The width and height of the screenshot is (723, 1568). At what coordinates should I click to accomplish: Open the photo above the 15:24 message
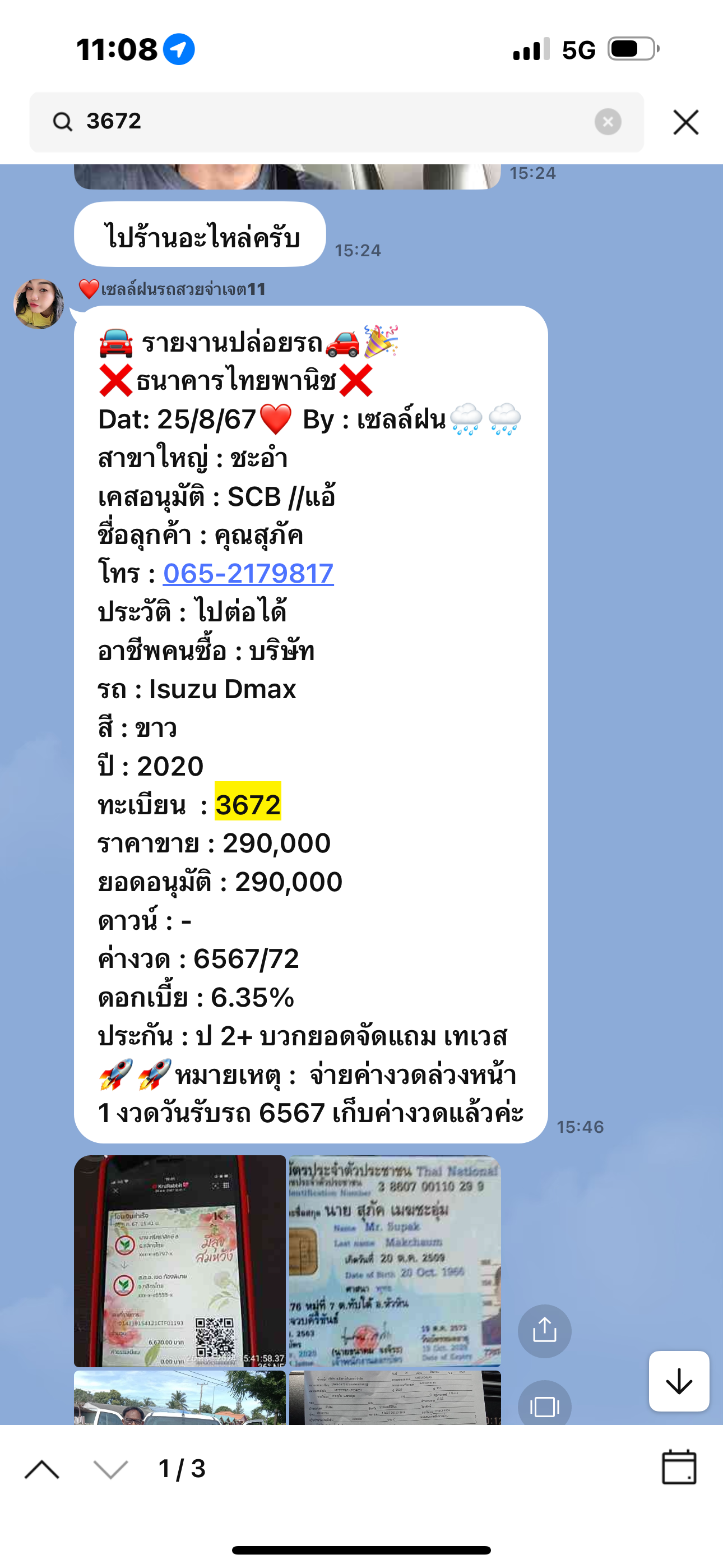click(x=288, y=177)
